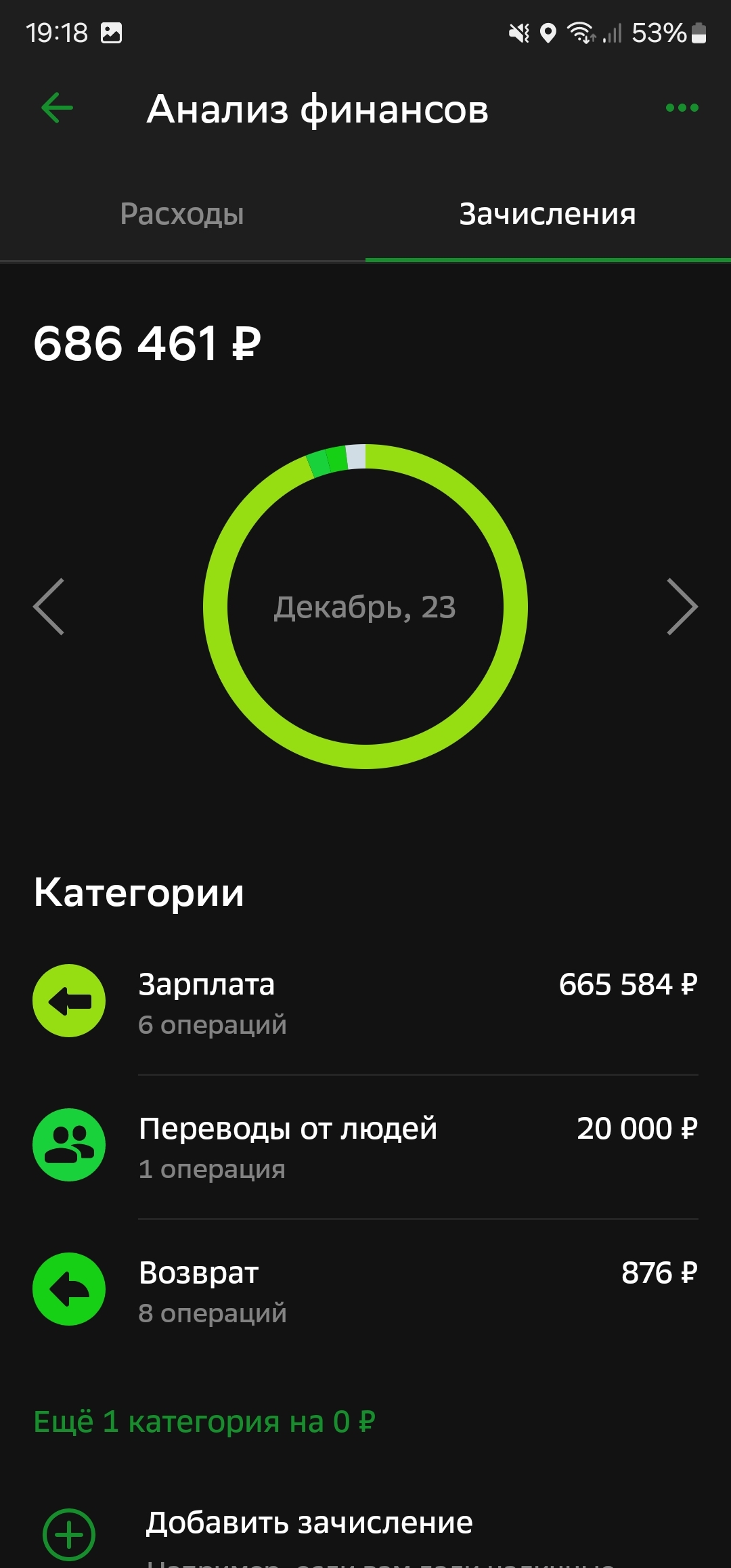The image size is (731, 1568).
Task: Select the Зачисления tab
Action: [548, 215]
